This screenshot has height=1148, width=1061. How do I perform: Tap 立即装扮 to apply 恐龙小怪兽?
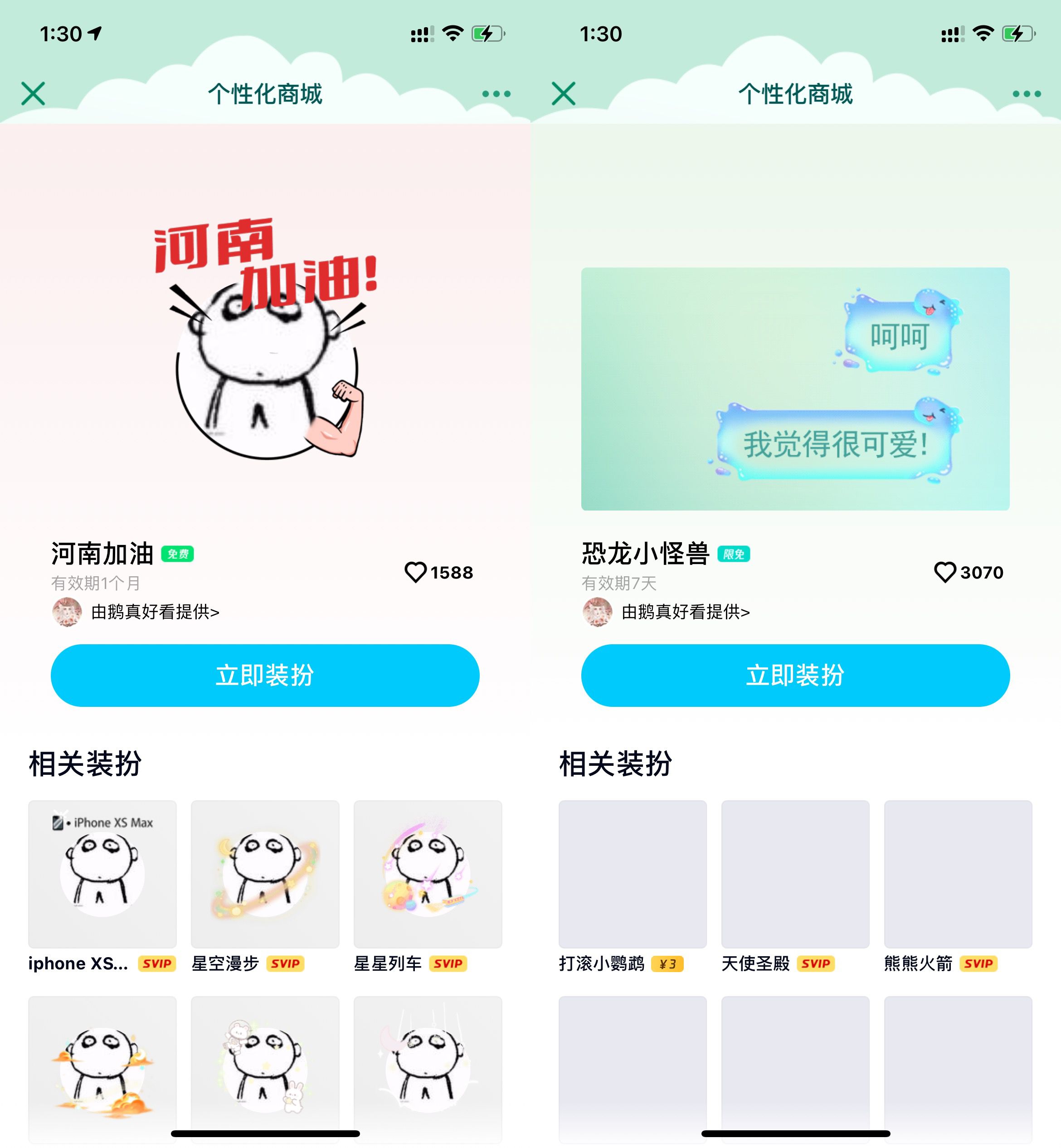coord(795,675)
